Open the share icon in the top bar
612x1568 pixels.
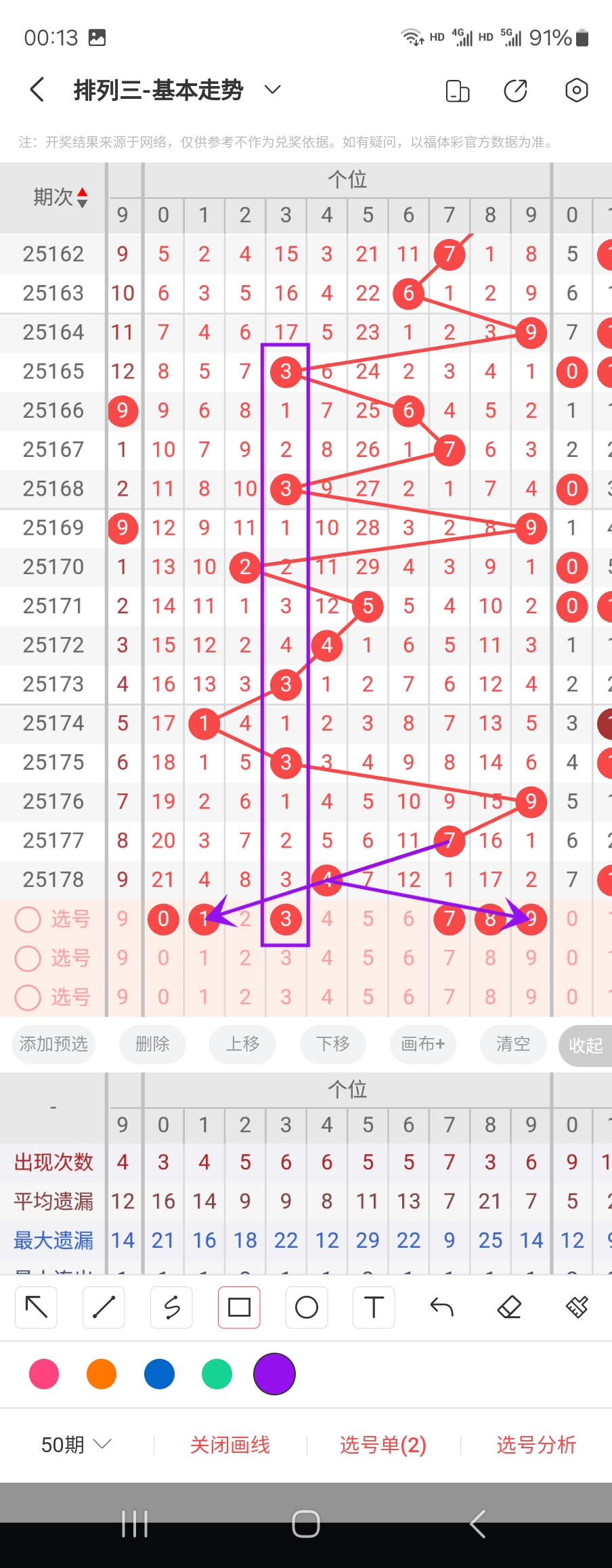tap(516, 90)
